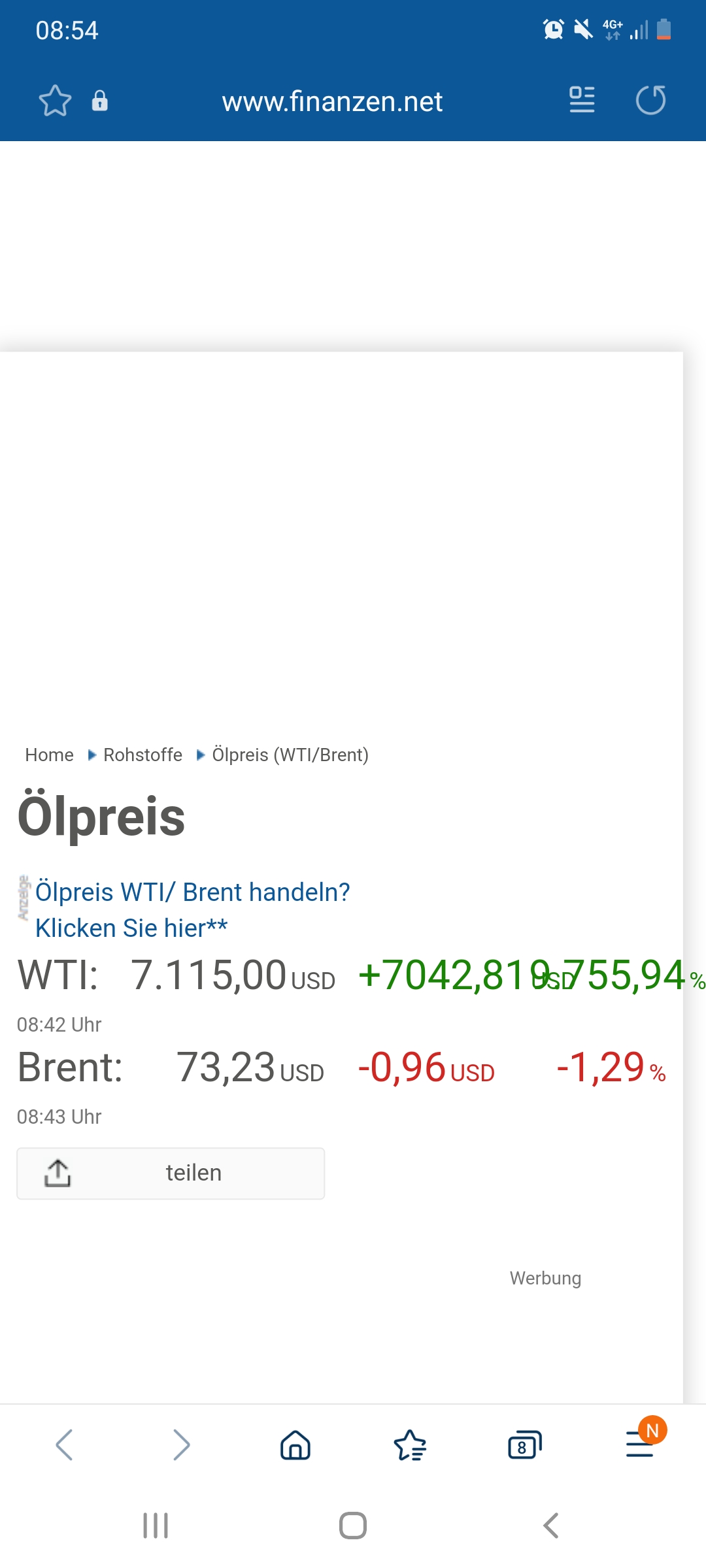Open Home from the breadcrumb trail
This screenshot has width=706, height=1568.
point(49,755)
